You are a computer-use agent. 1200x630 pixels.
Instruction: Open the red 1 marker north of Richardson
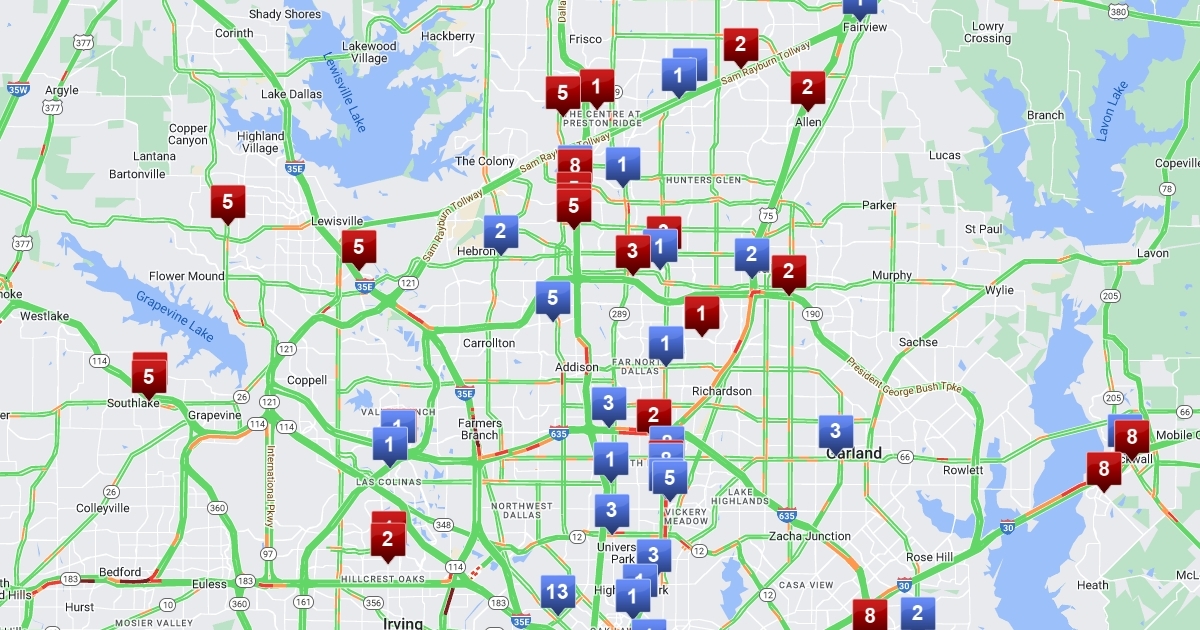point(701,312)
